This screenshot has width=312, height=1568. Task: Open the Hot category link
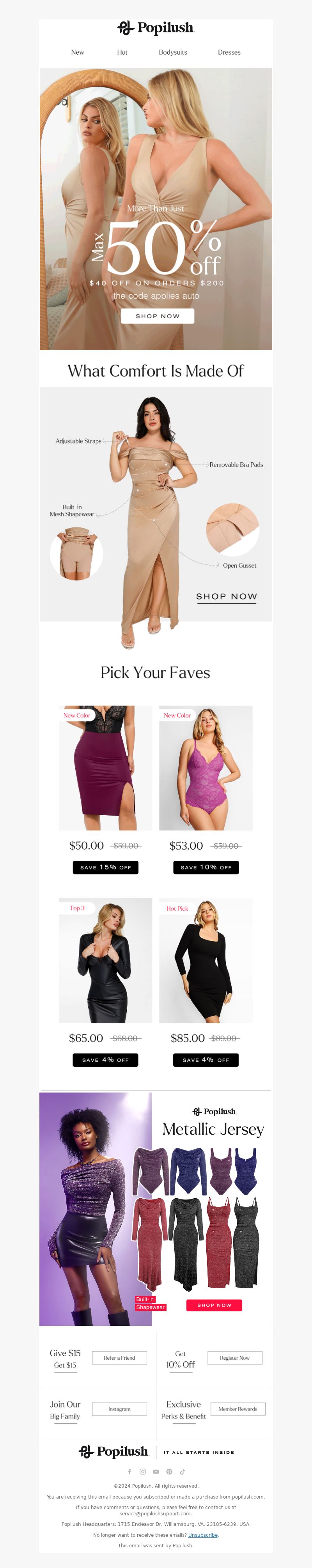122,52
